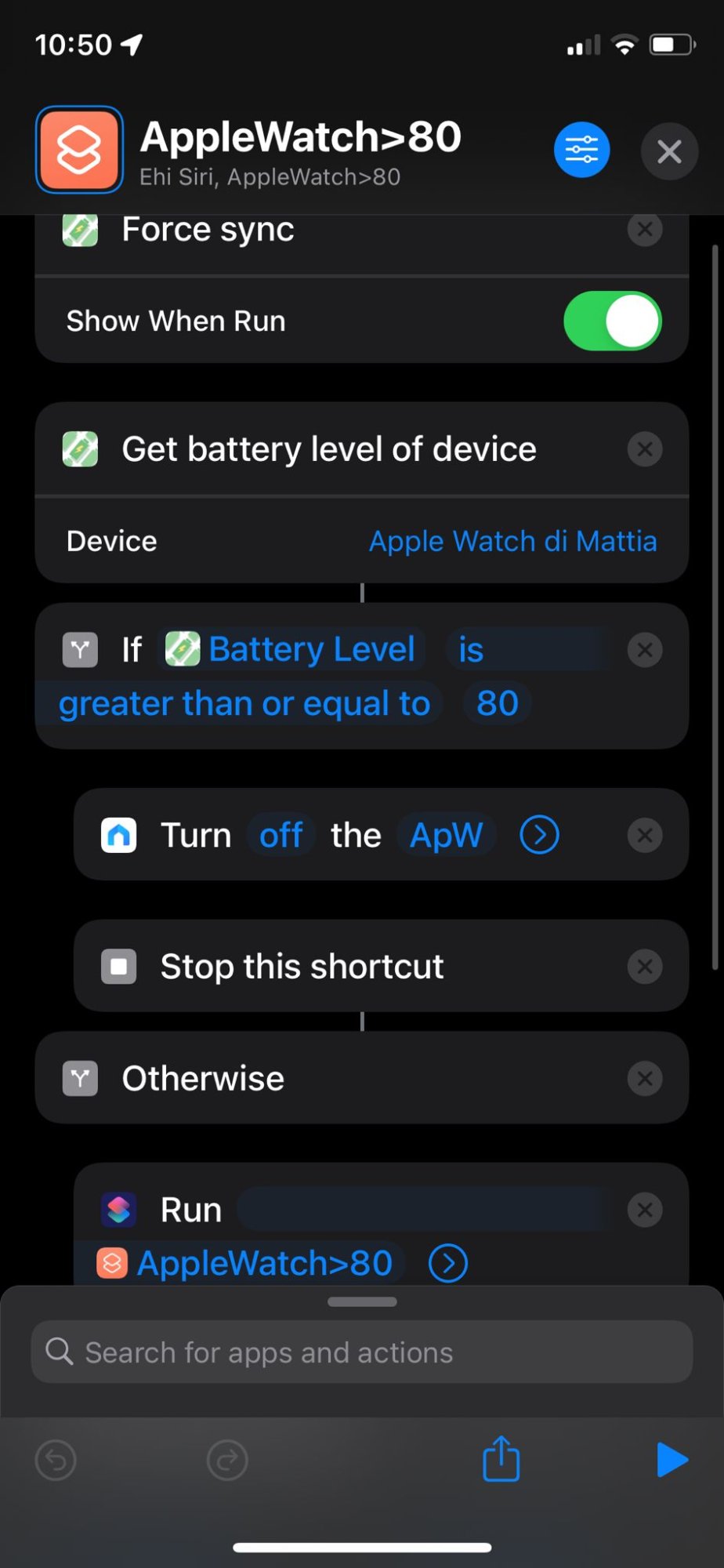Delete the Get battery level of device action

coord(645,449)
